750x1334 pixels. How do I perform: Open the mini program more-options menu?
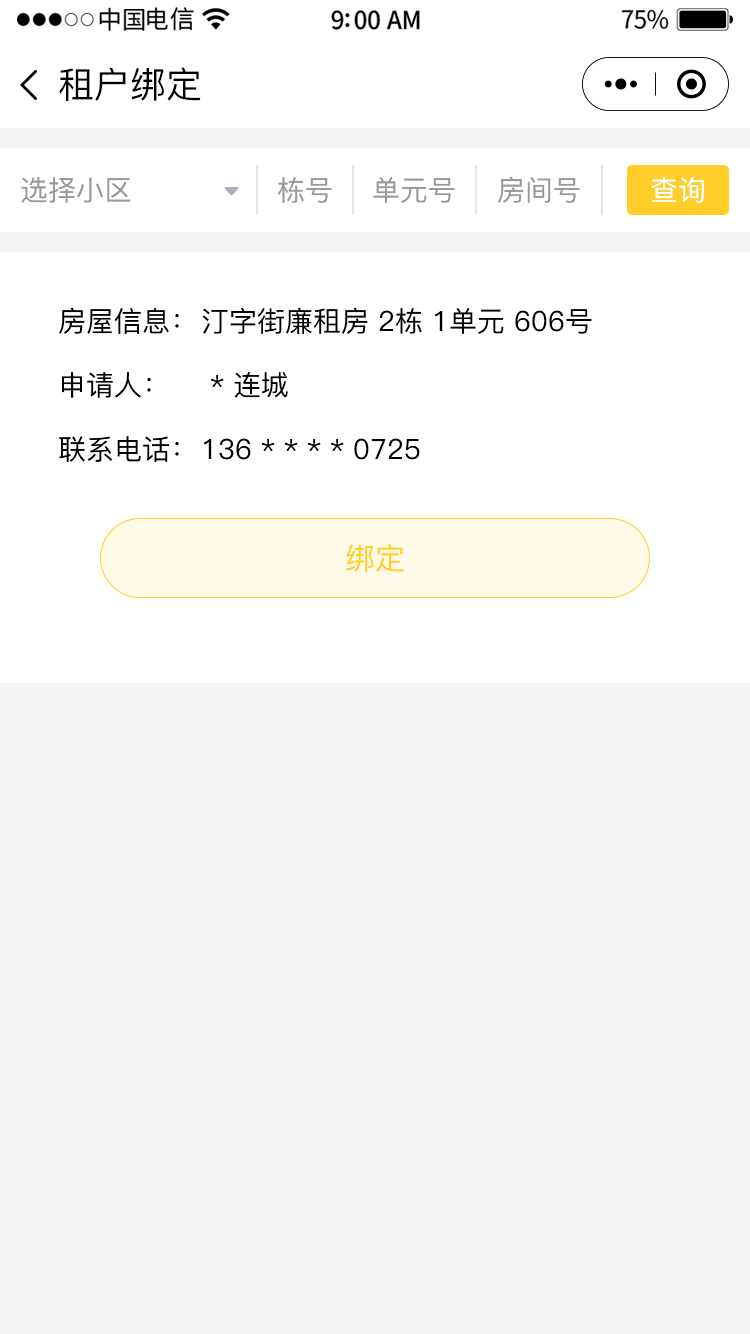pos(620,85)
